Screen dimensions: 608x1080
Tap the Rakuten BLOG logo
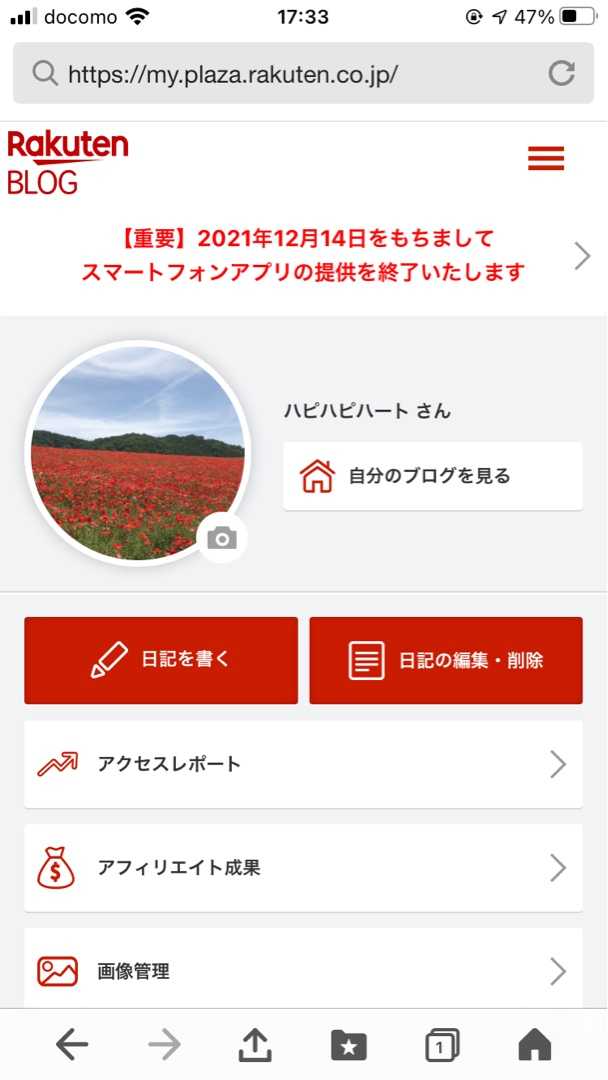pyautogui.click(x=67, y=160)
